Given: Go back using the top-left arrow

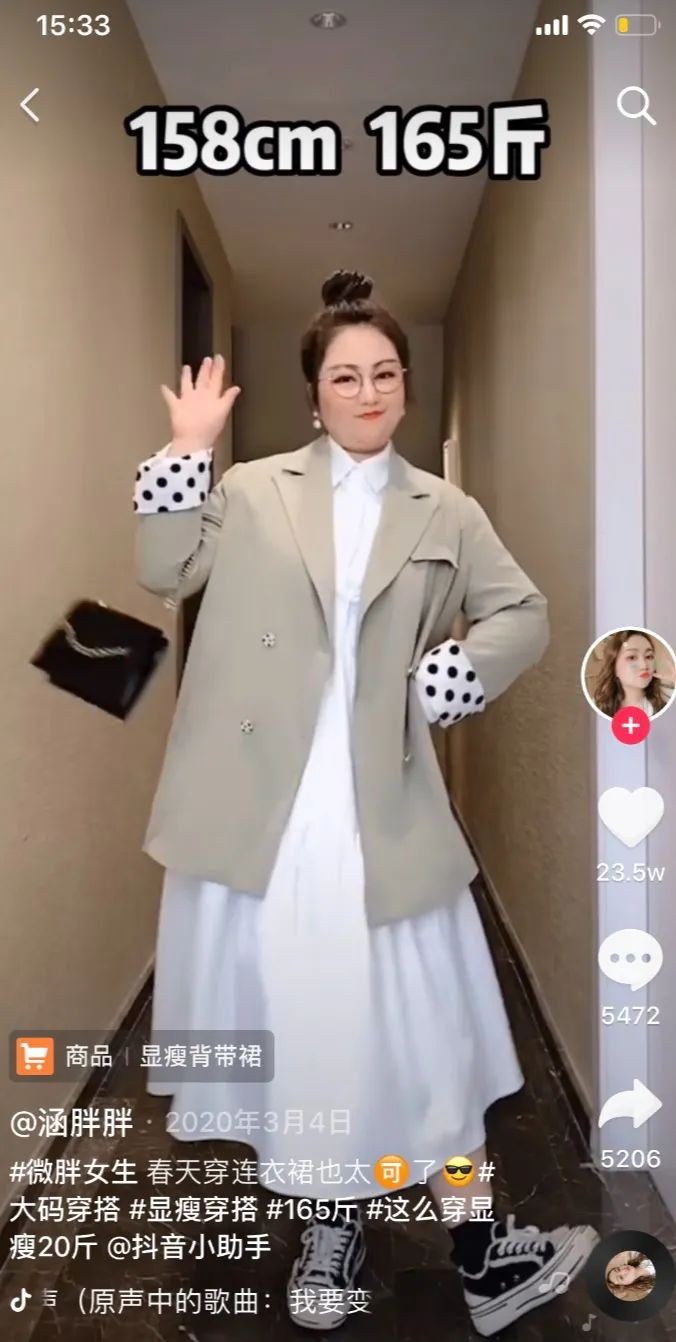Looking at the screenshot, I should click(x=30, y=104).
